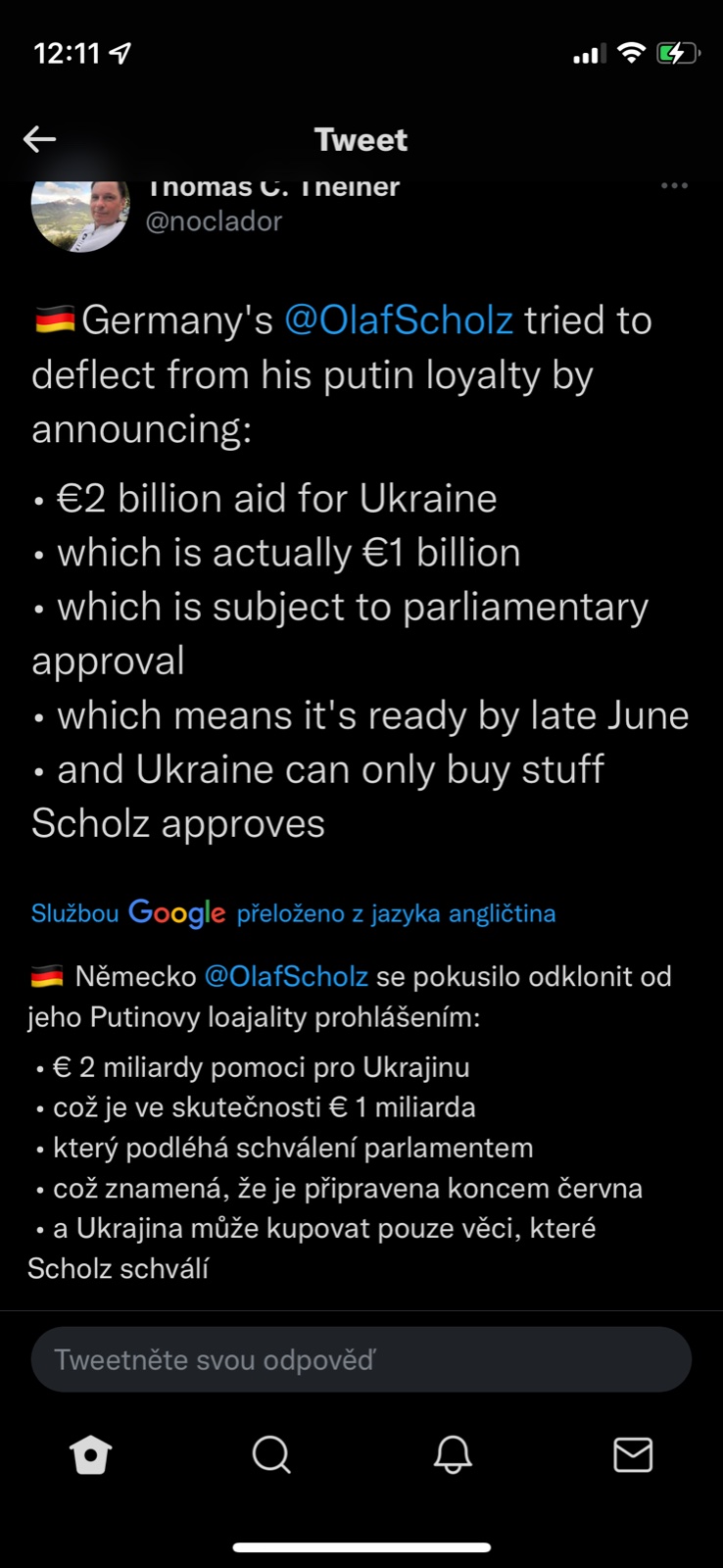Viewport: 723px width, 1568px height.
Task: Go back using the top-left arrow
Action: (39, 139)
